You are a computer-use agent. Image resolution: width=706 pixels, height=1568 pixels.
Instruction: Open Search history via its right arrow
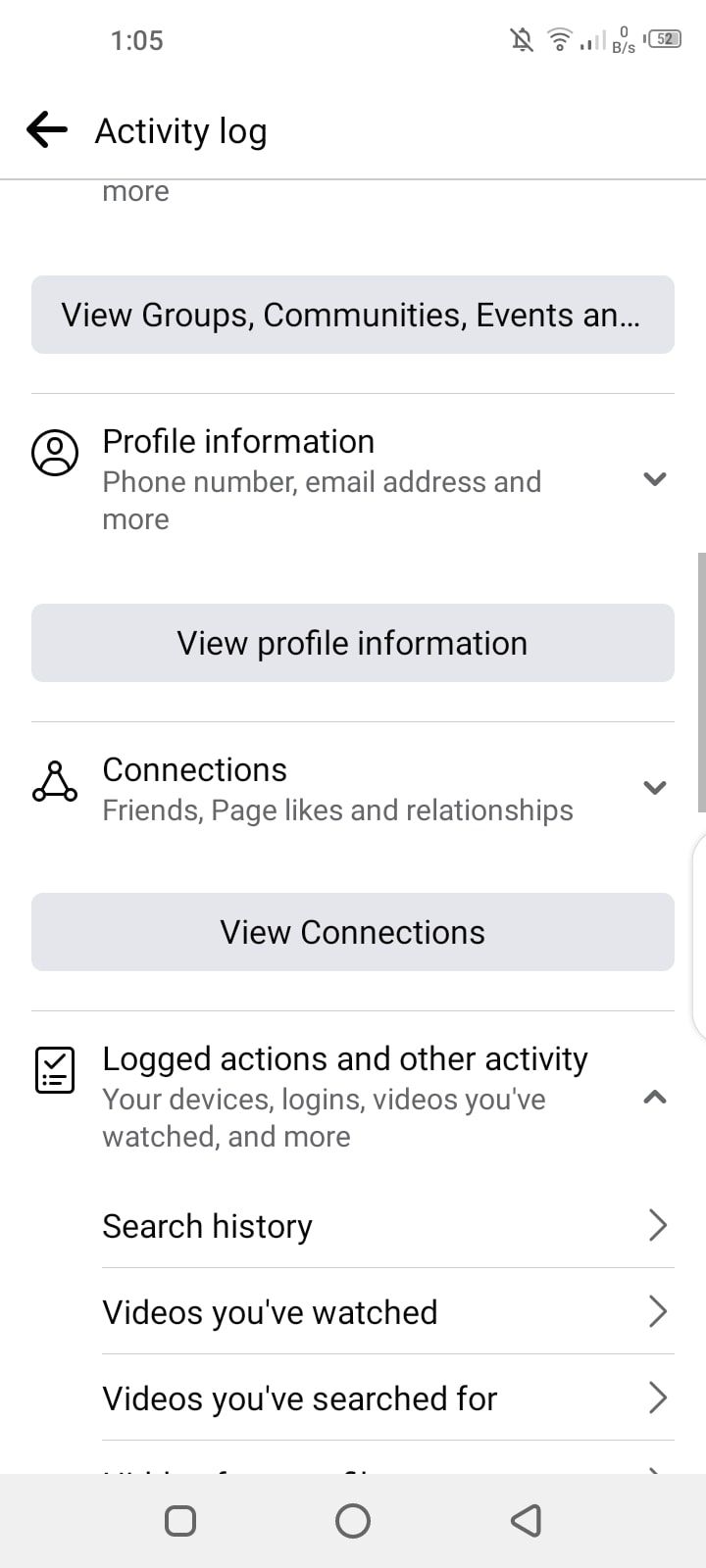tap(658, 1225)
